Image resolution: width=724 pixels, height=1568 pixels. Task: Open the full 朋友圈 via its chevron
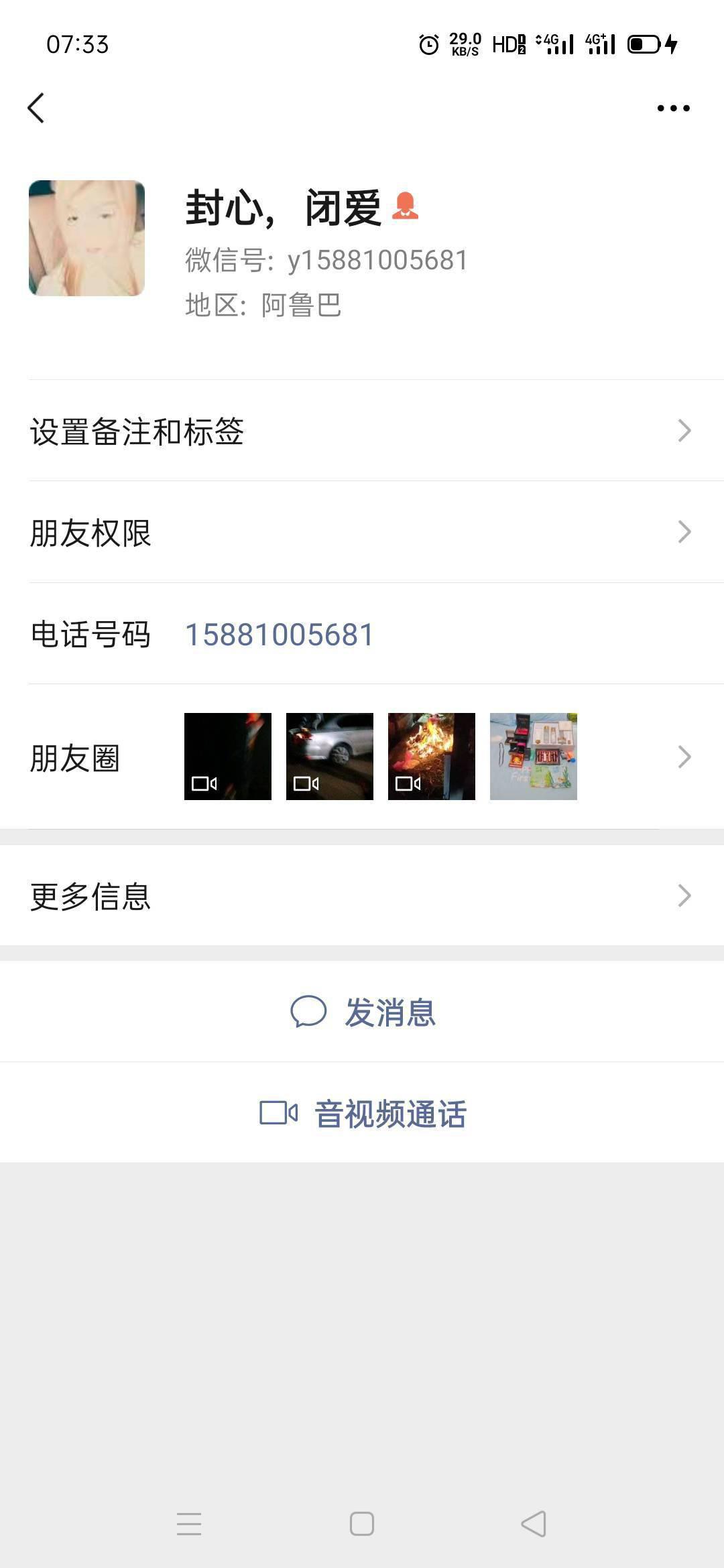click(685, 756)
